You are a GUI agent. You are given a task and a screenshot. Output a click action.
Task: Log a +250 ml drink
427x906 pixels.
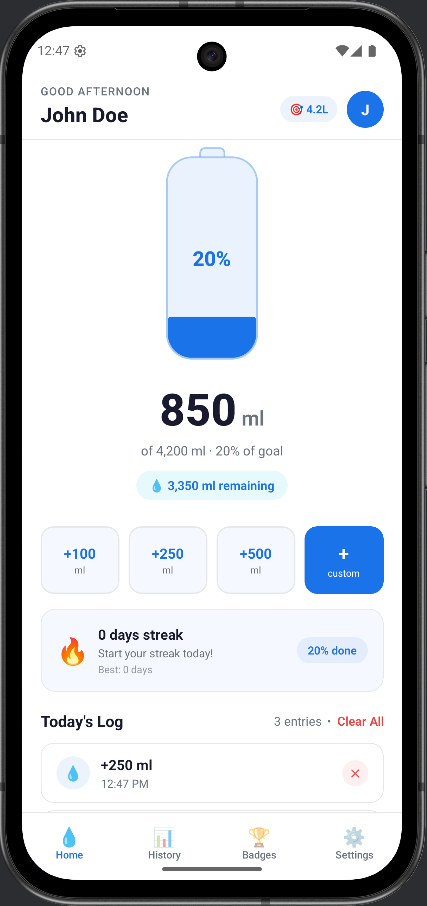[168, 560]
